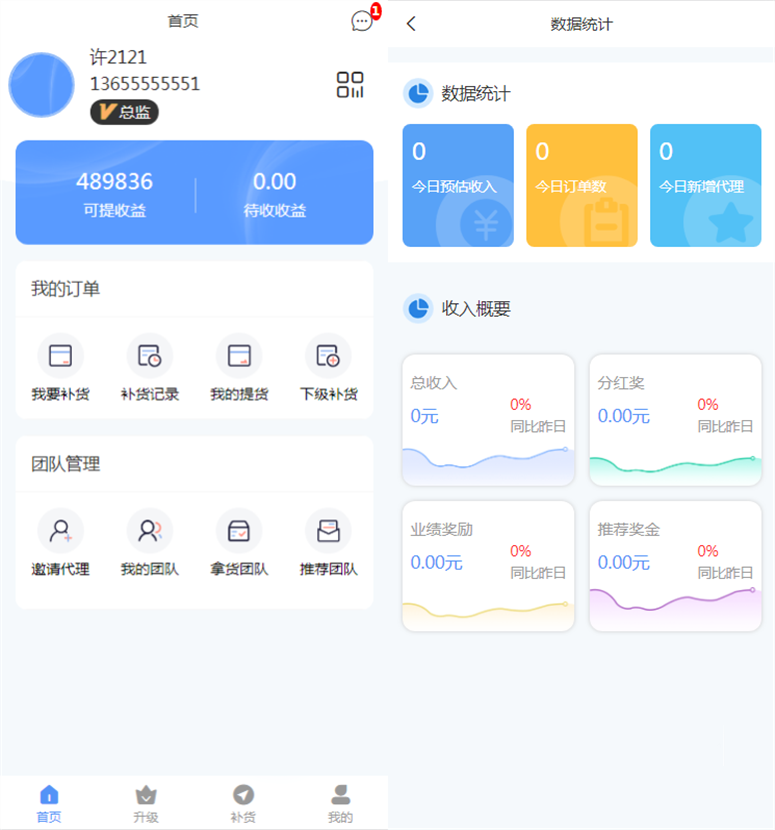Open 我的团队

pyautogui.click(x=149, y=543)
